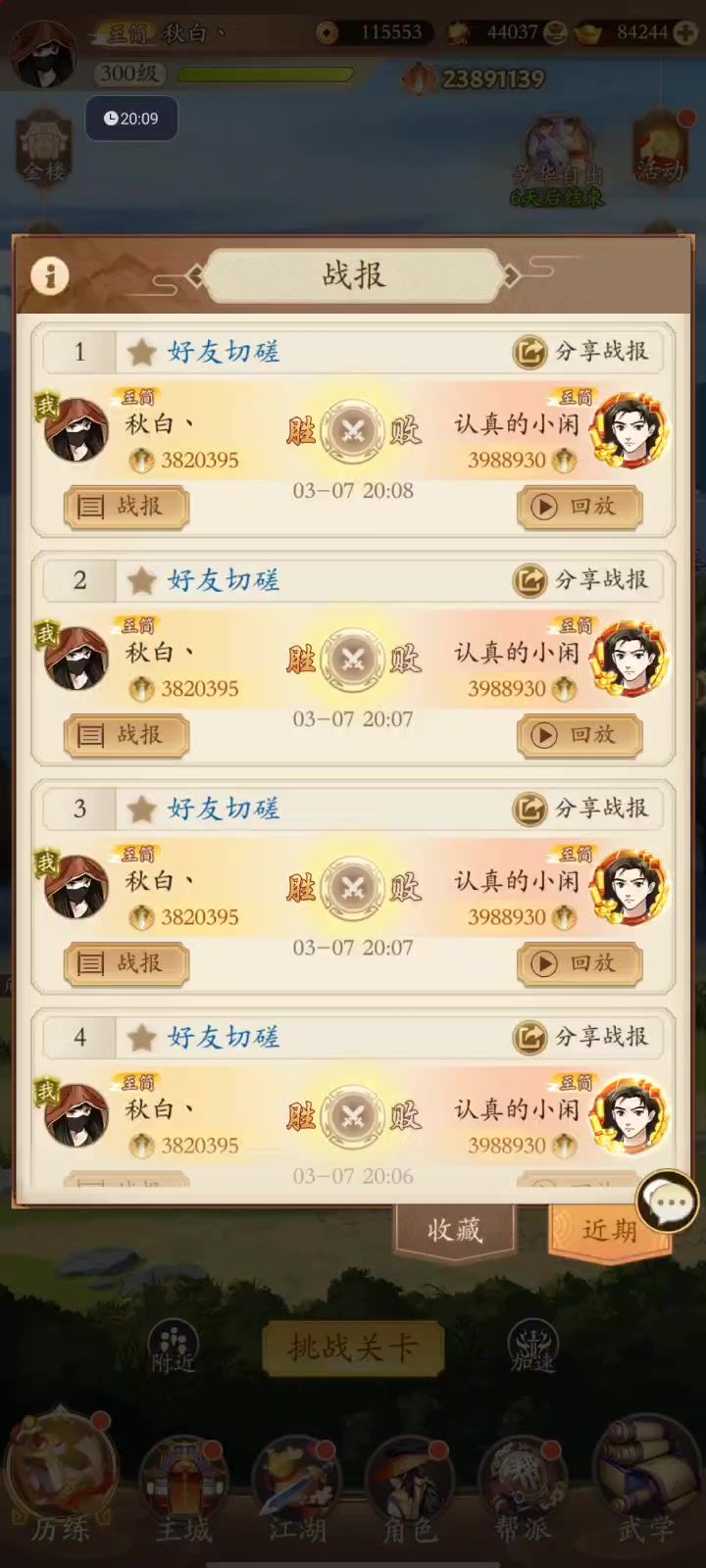
Task: Share battle report number 4
Action: tap(580, 1037)
